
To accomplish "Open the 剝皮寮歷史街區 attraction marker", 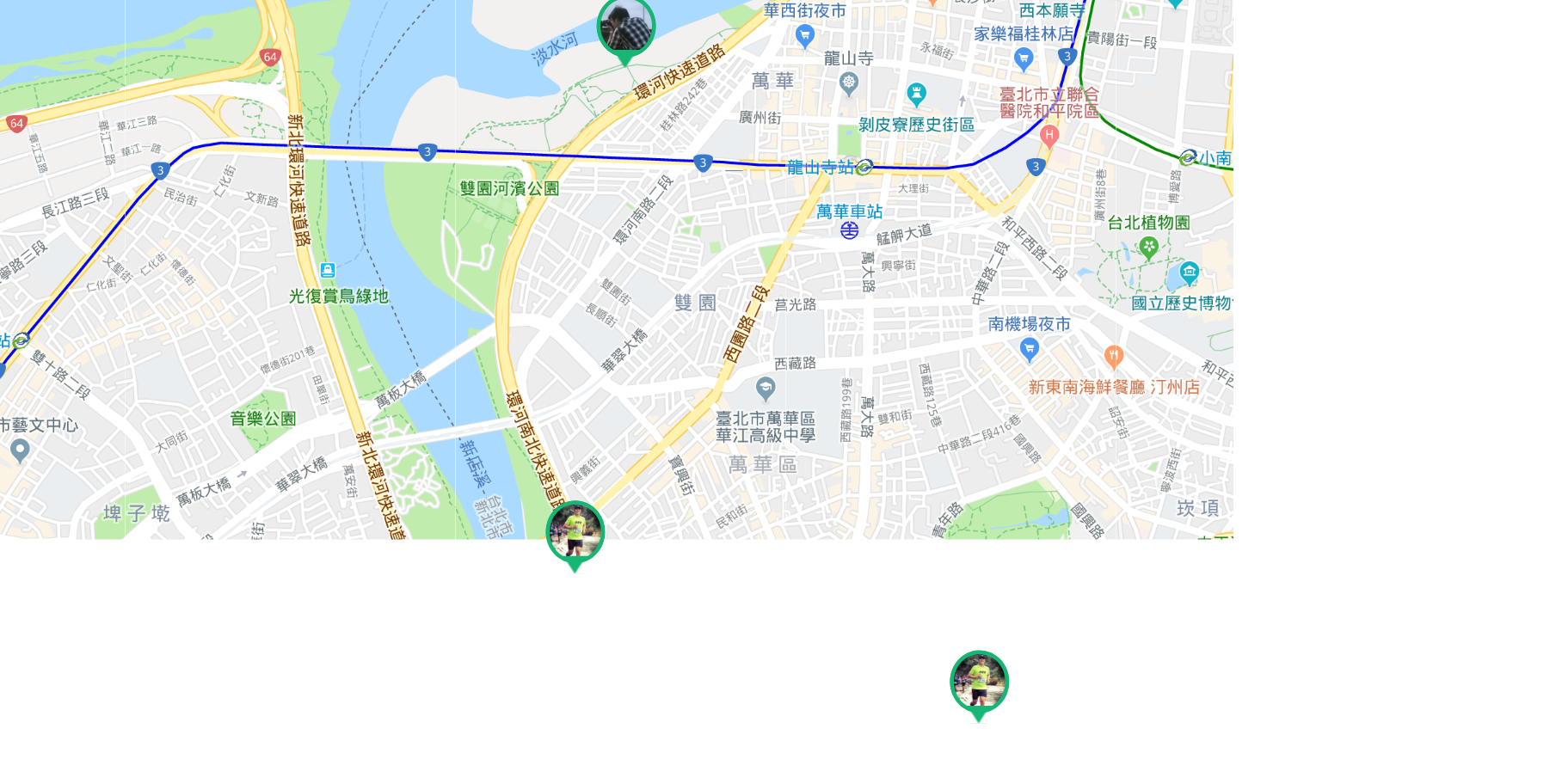I will coord(917,93).
